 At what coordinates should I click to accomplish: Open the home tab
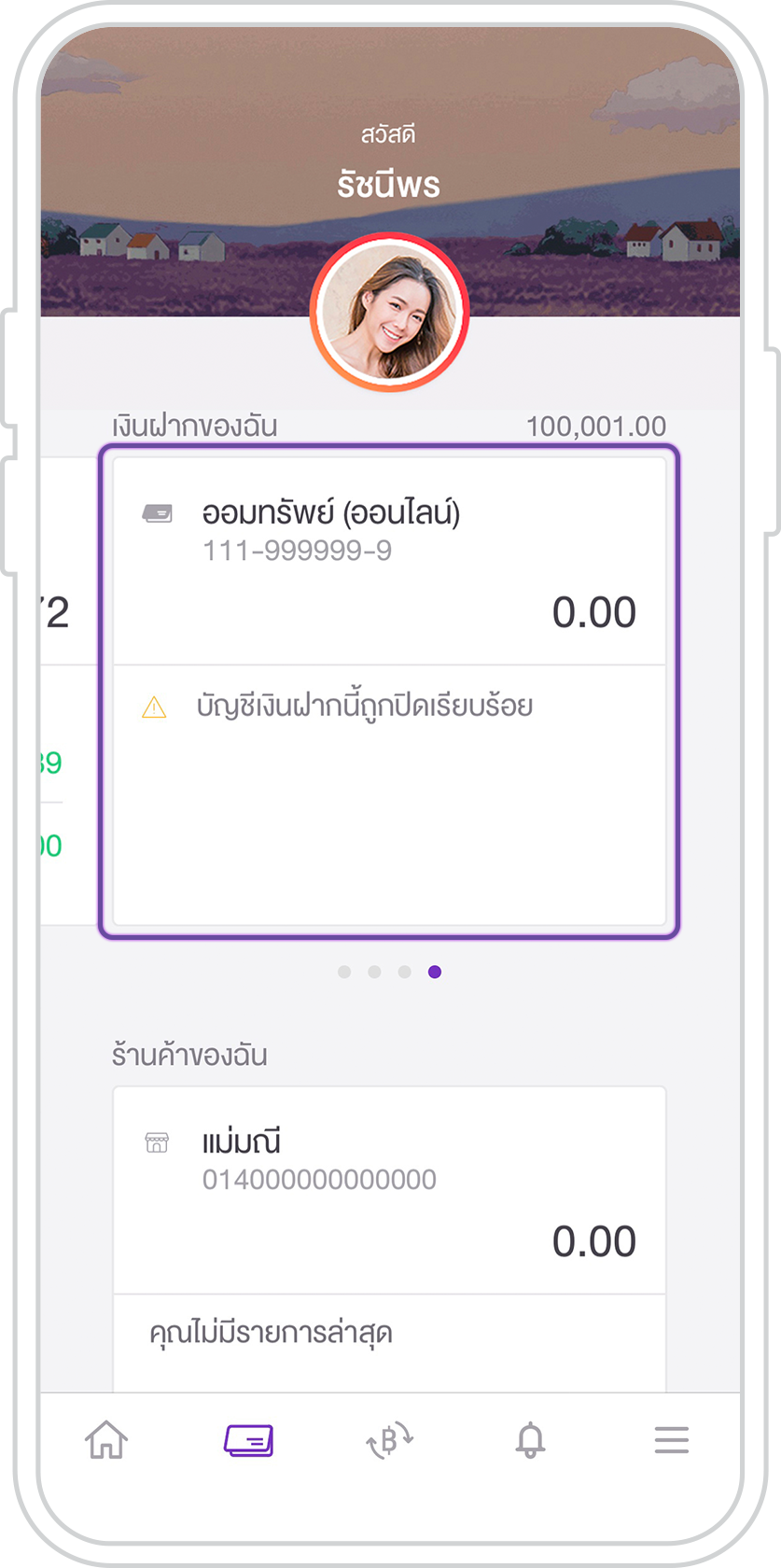[x=106, y=1440]
